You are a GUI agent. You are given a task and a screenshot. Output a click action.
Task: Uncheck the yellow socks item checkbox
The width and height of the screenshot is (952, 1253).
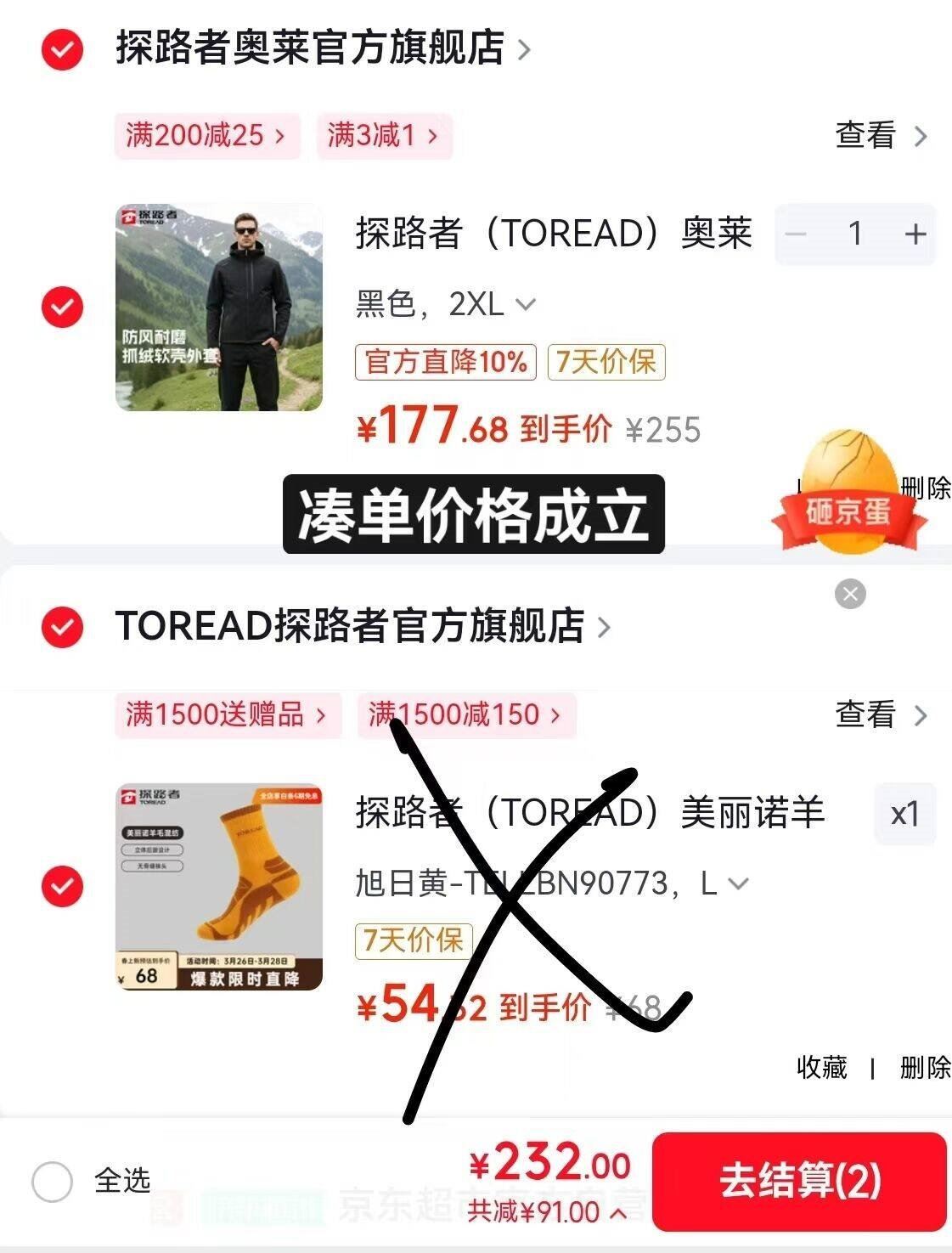pos(62,887)
